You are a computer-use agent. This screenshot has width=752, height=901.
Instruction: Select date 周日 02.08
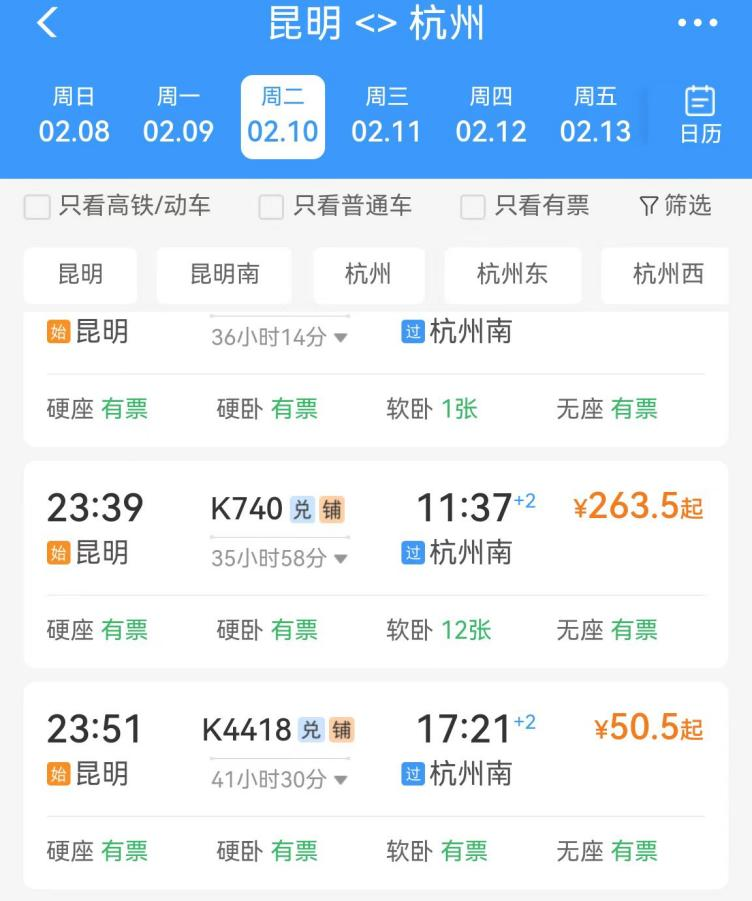(74, 115)
